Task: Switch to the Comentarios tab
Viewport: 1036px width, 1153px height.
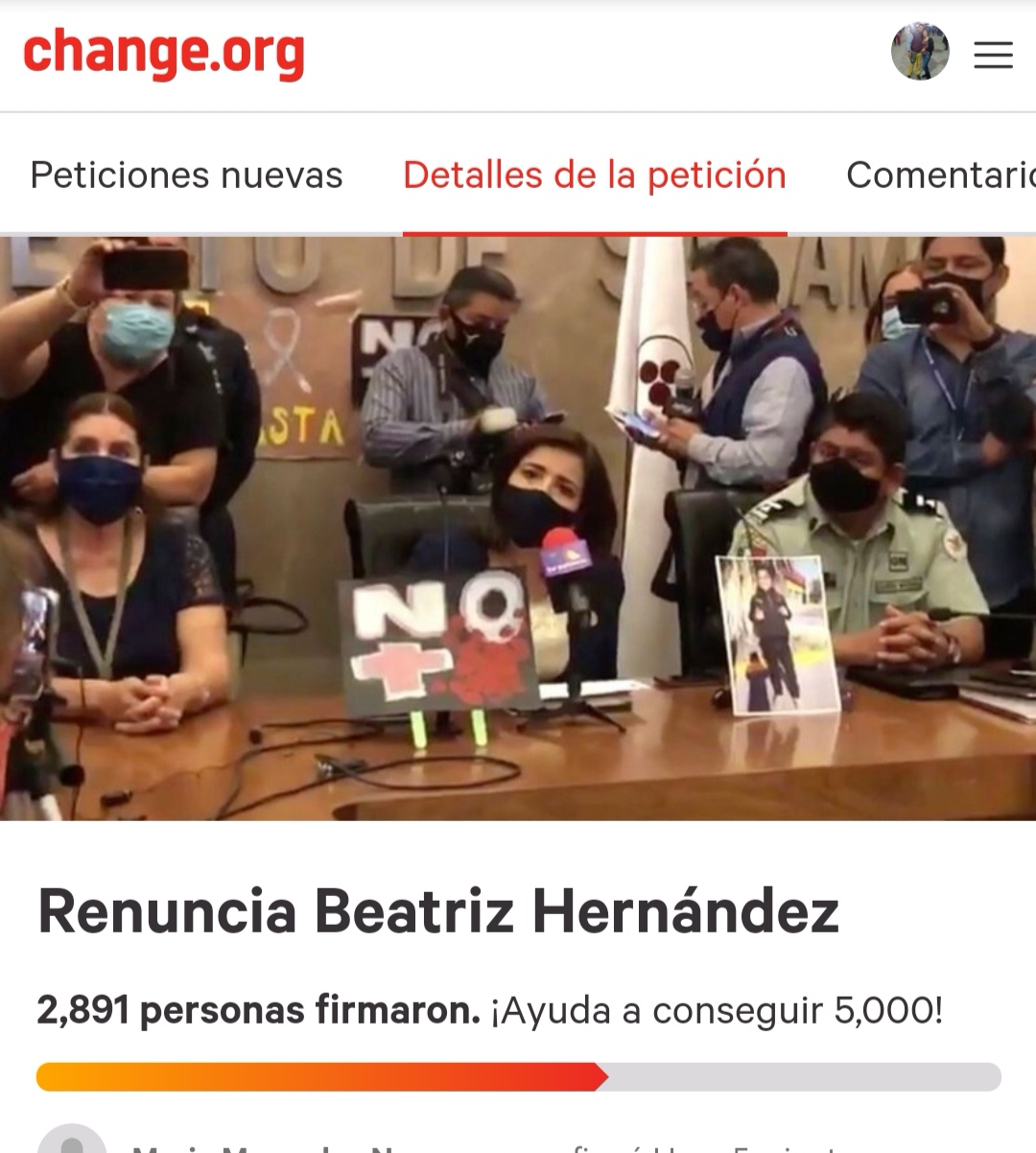Action: point(940,176)
